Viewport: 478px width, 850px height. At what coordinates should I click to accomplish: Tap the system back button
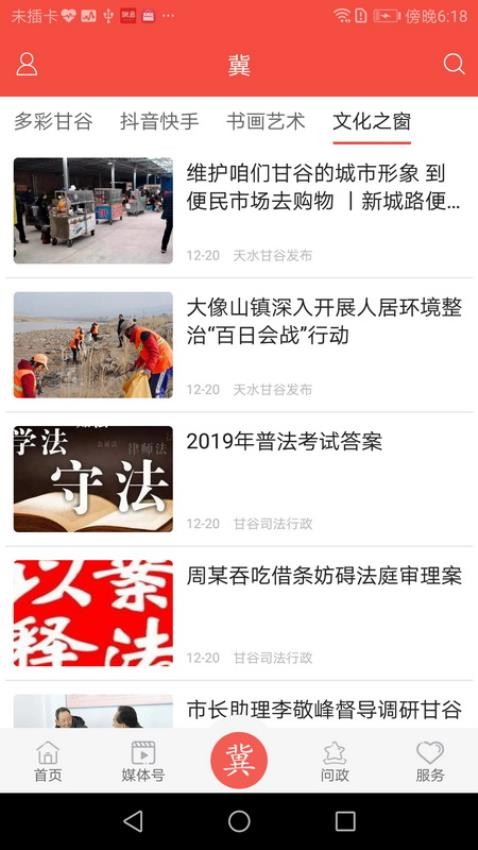(133, 821)
